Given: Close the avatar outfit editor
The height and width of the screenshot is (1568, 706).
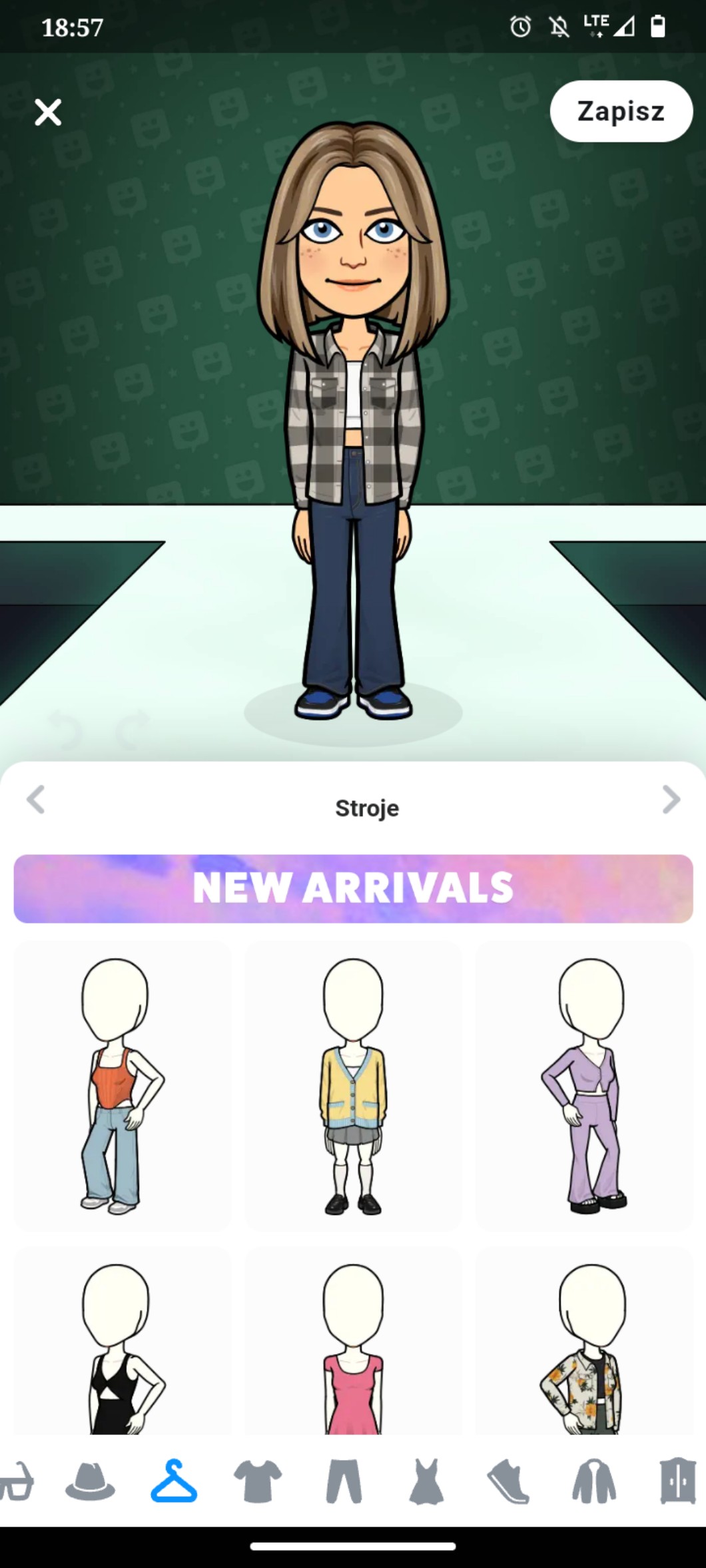Looking at the screenshot, I should pos(48,113).
